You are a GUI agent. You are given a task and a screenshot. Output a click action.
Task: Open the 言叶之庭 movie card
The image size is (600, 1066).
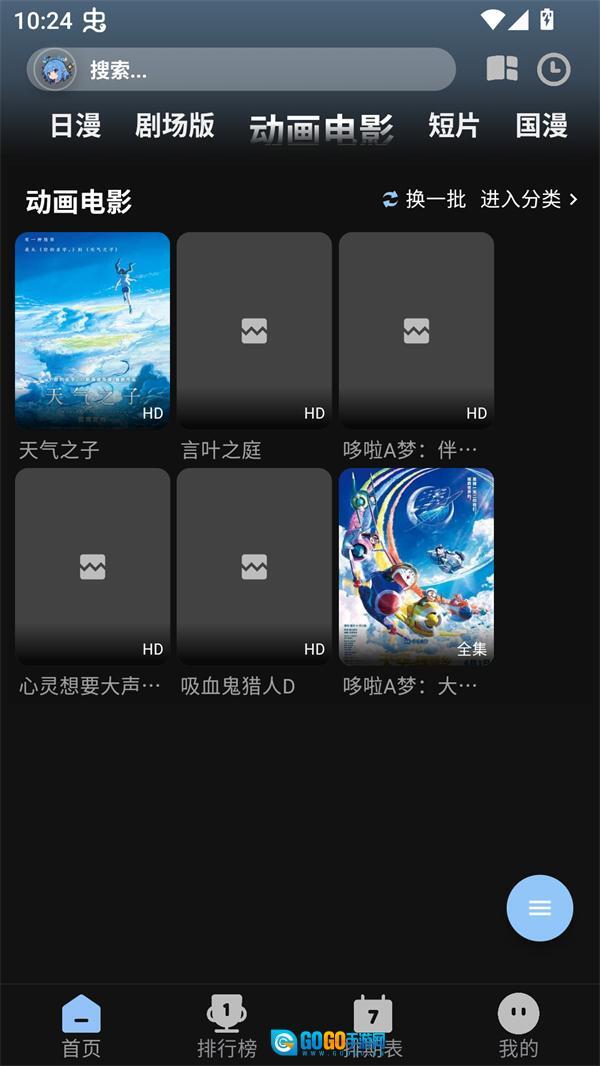point(254,330)
